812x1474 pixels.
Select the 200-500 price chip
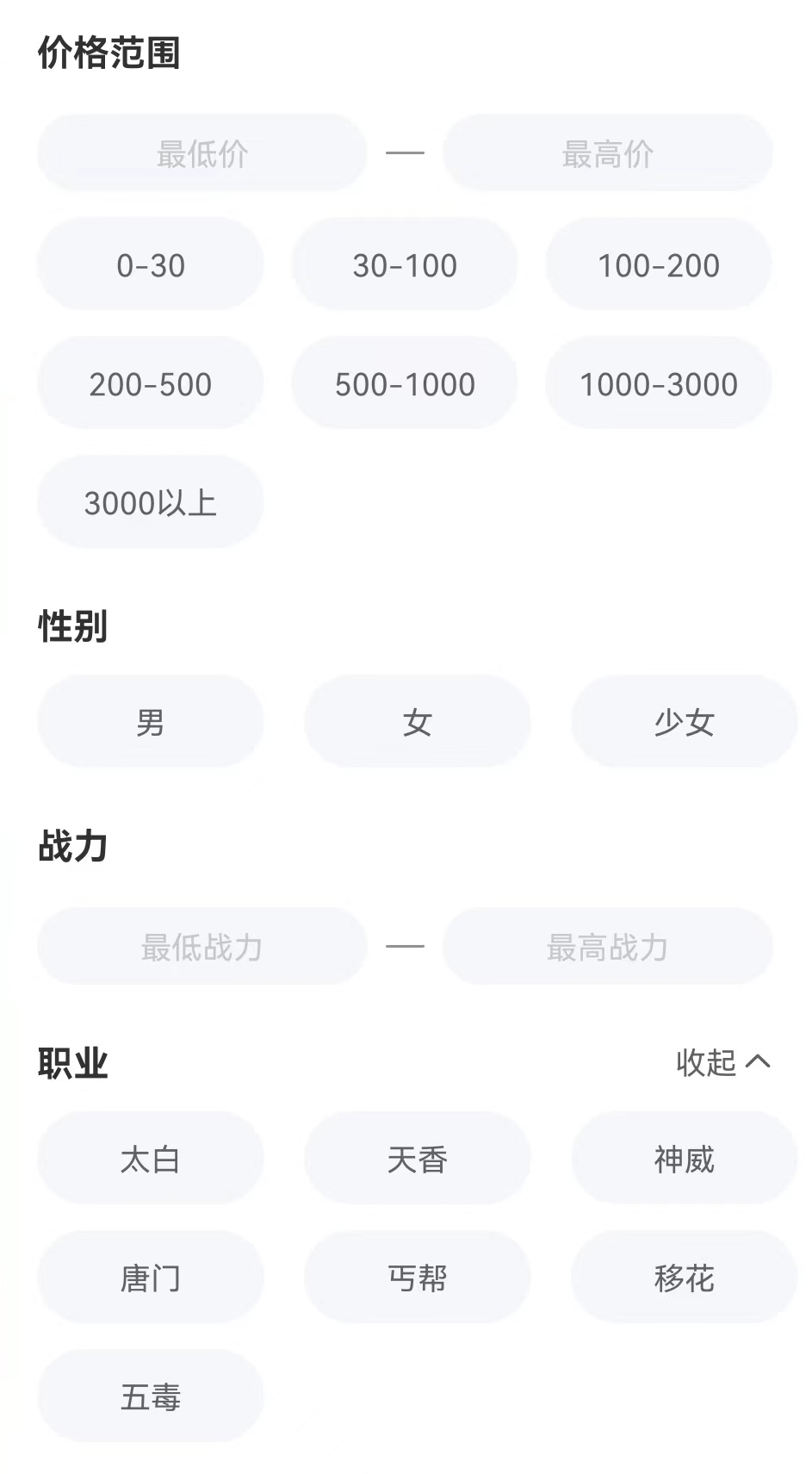(151, 383)
